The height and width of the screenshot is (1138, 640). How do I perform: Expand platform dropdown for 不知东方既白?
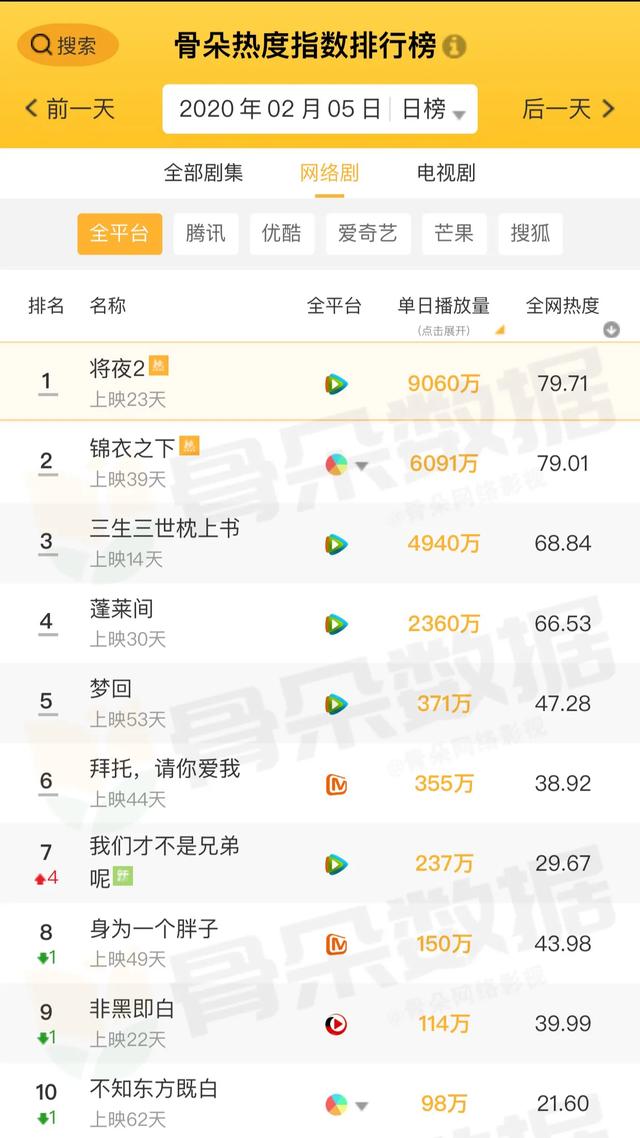361,1106
